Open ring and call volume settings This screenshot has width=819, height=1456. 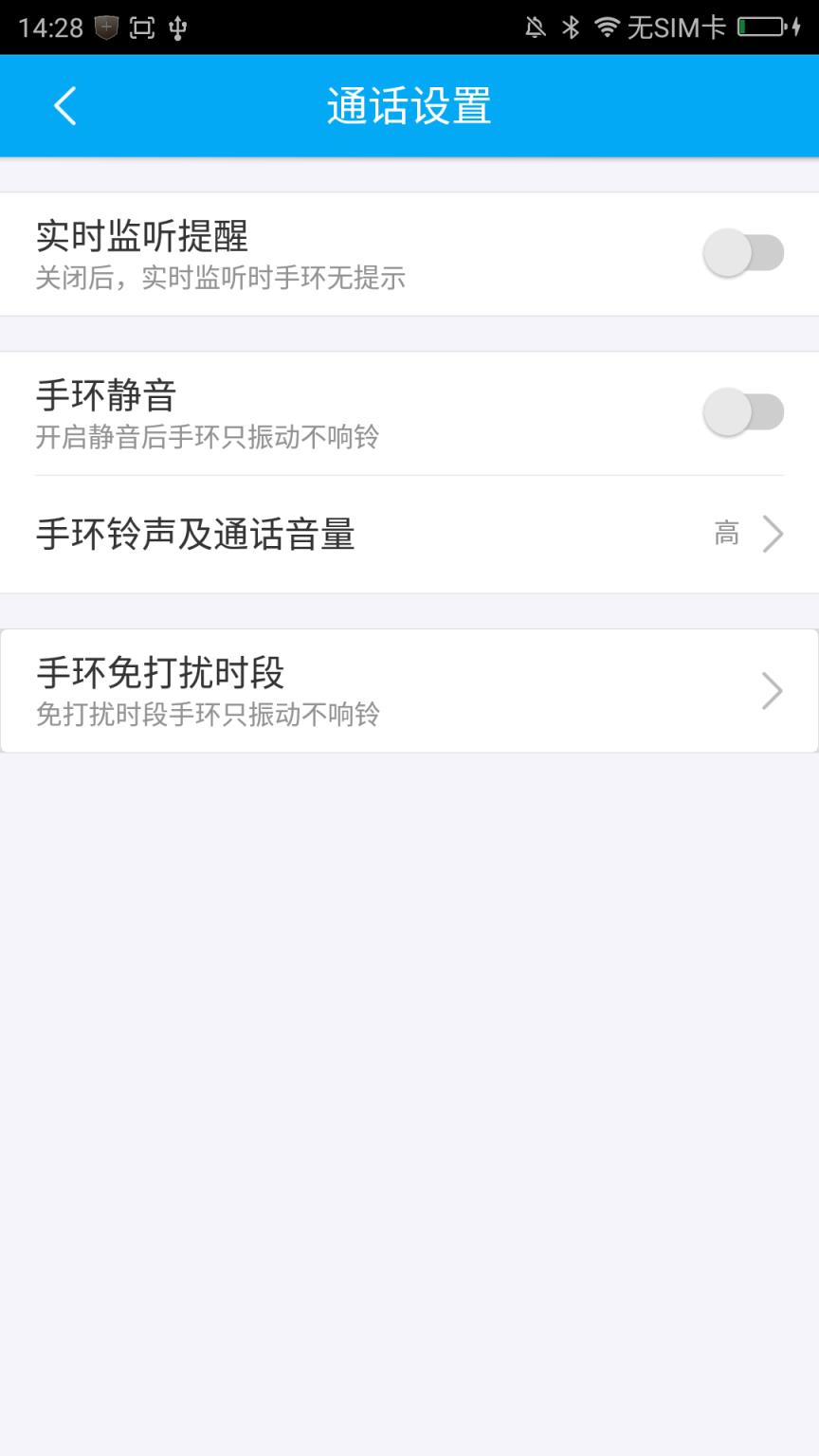click(x=409, y=535)
